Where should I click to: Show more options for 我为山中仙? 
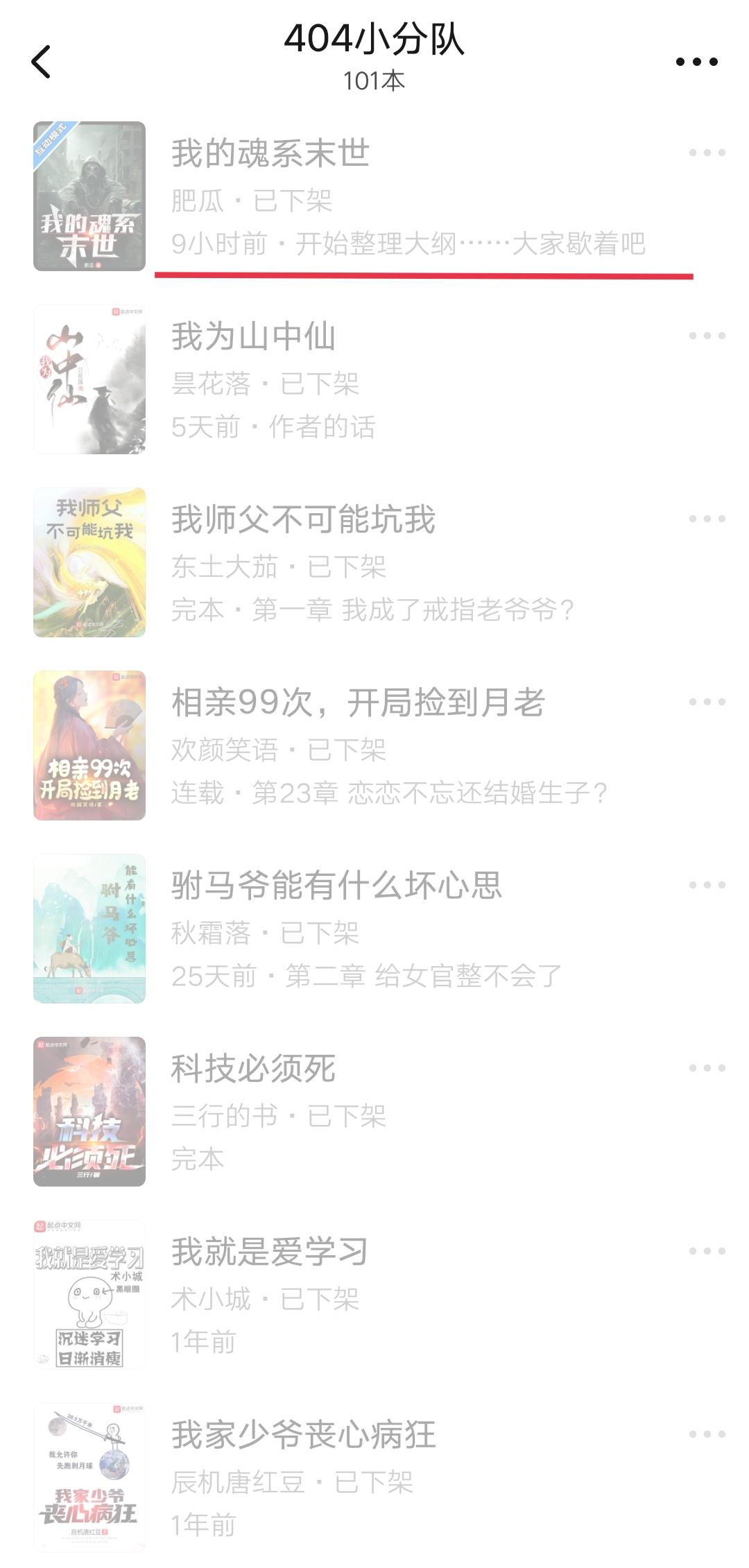[707, 336]
